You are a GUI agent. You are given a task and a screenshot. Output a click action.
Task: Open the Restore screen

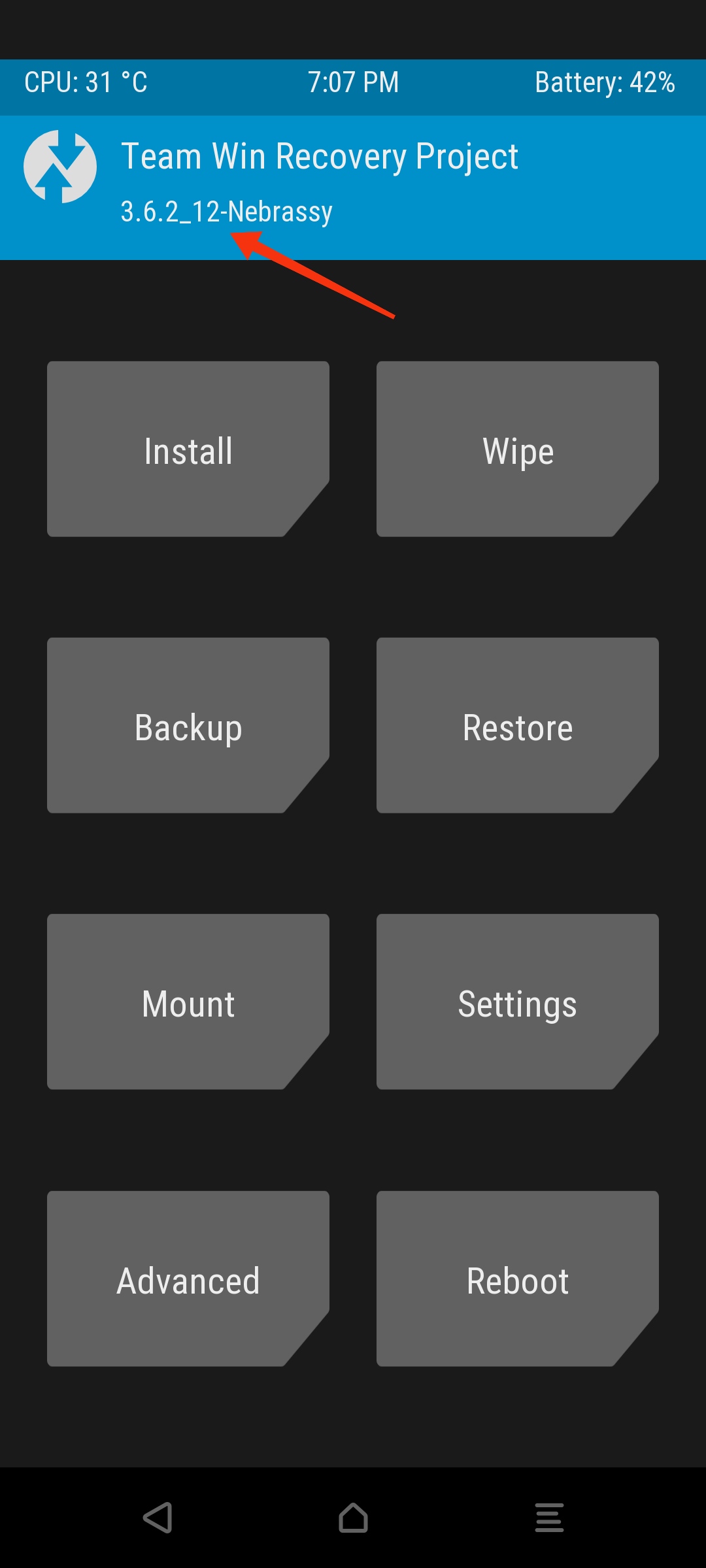(518, 726)
